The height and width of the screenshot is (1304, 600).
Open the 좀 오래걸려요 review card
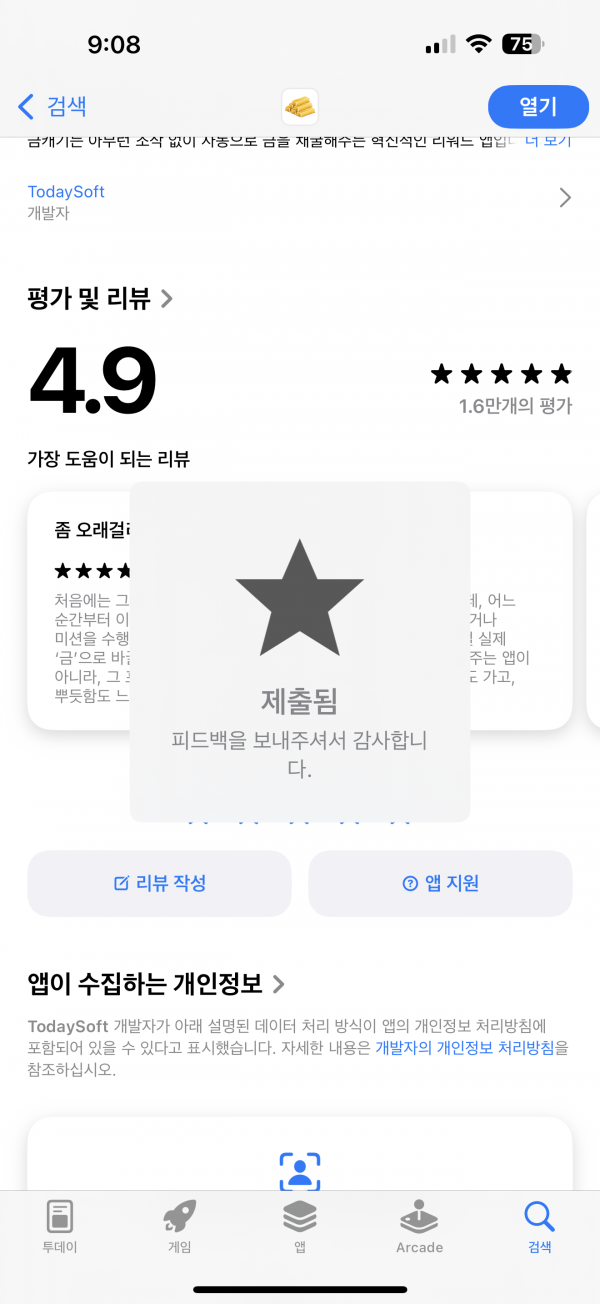(78, 610)
